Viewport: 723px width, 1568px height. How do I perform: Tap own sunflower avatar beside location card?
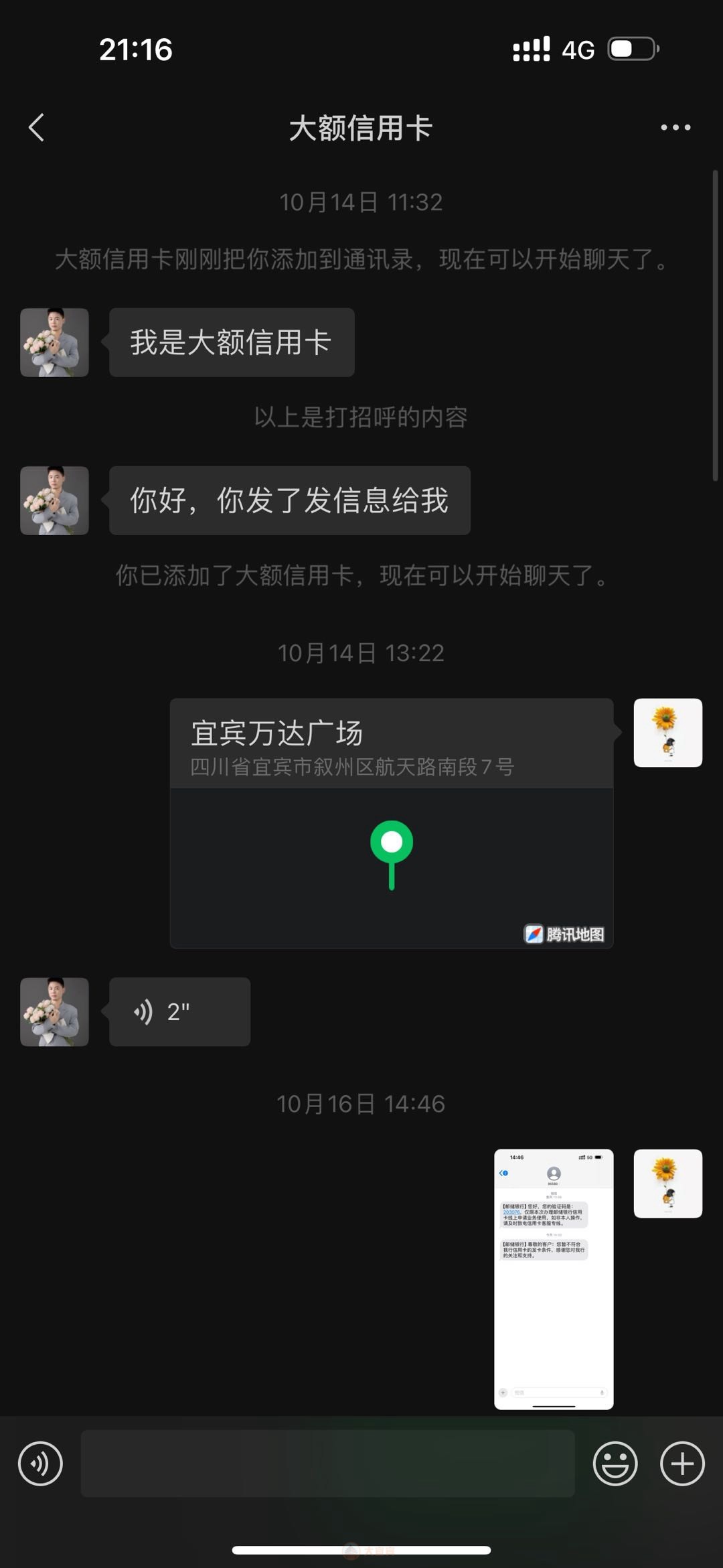pos(668,733)
